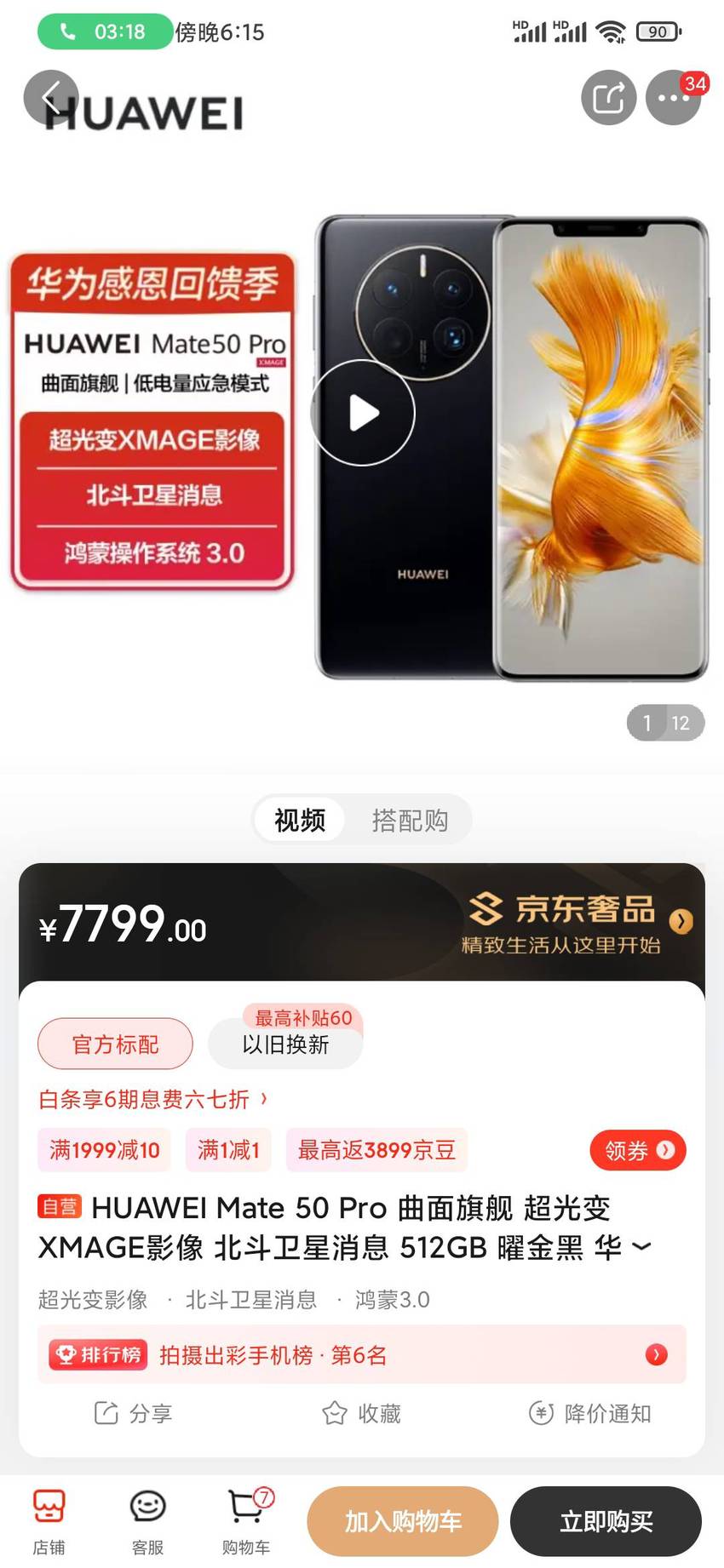Share this product via top share icon
The width and height of the screenshot is (724, 1568).
[x=608, y=97]
